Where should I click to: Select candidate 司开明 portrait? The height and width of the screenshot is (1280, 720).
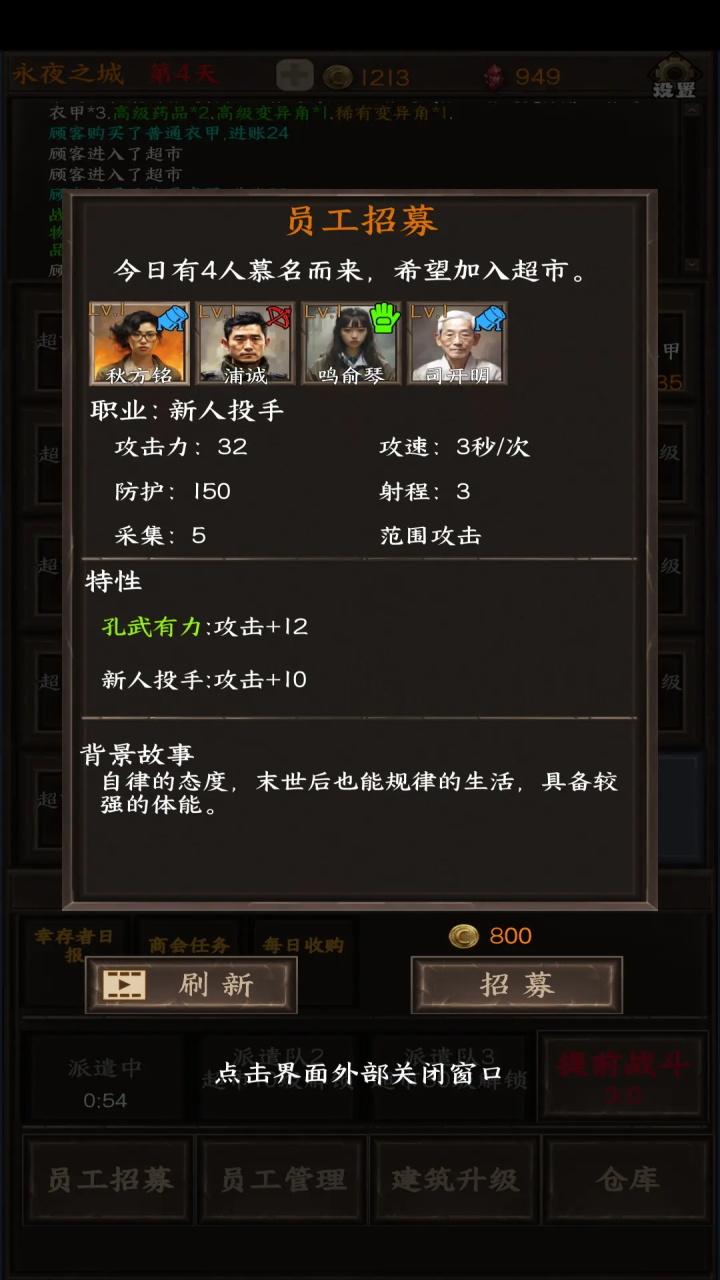pos(457,343)
